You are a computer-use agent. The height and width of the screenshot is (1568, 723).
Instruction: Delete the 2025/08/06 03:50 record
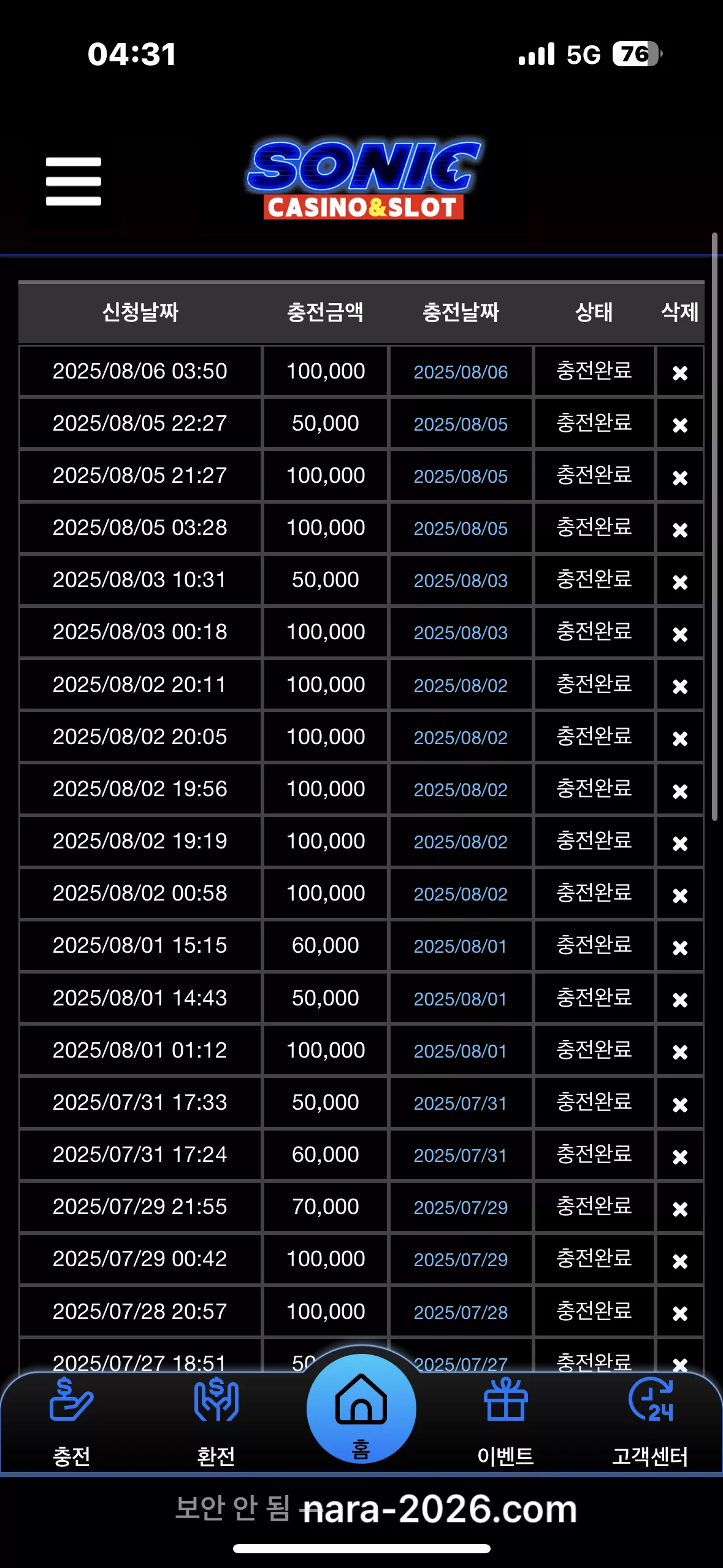(x=679, y=372)
